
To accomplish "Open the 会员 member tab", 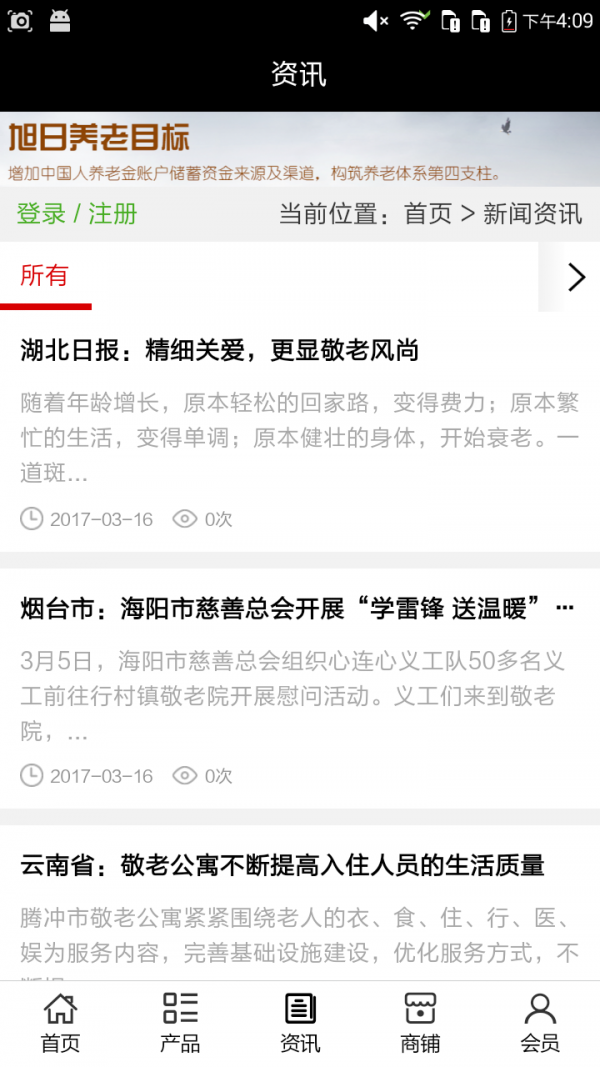I will pos(540,1023).
